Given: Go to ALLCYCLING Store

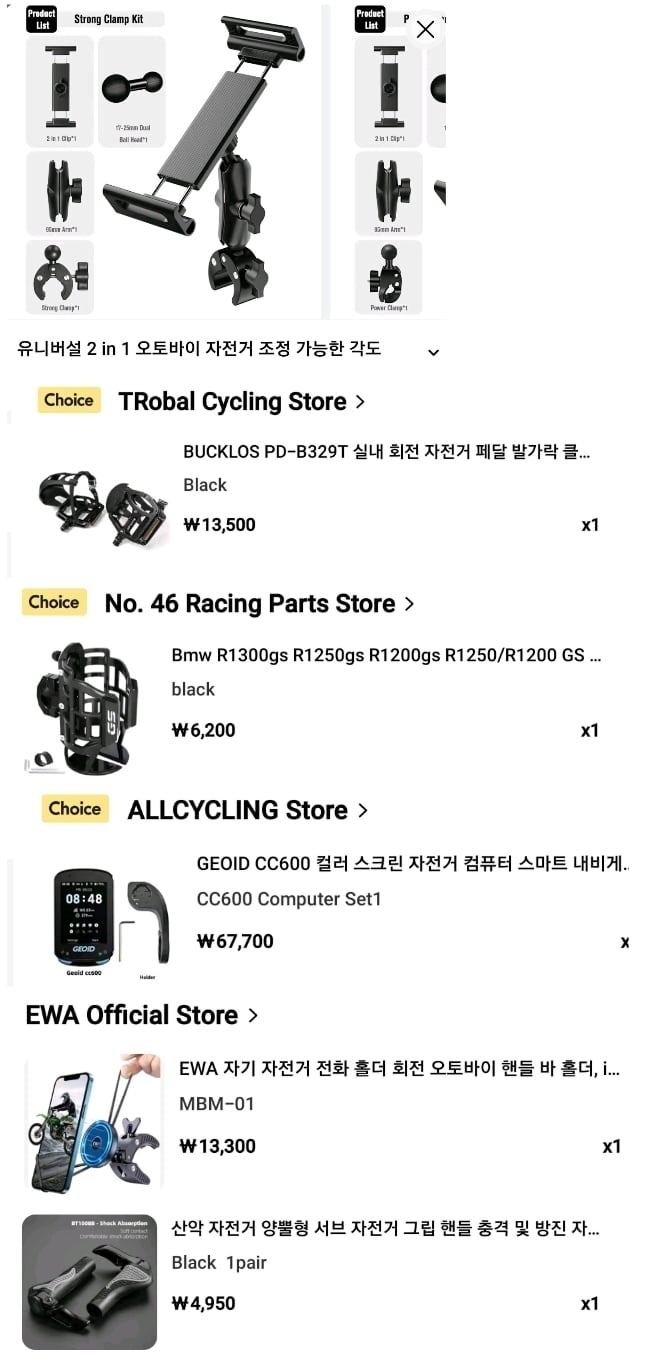Looking at the screenshot, I should click(248, 810).
